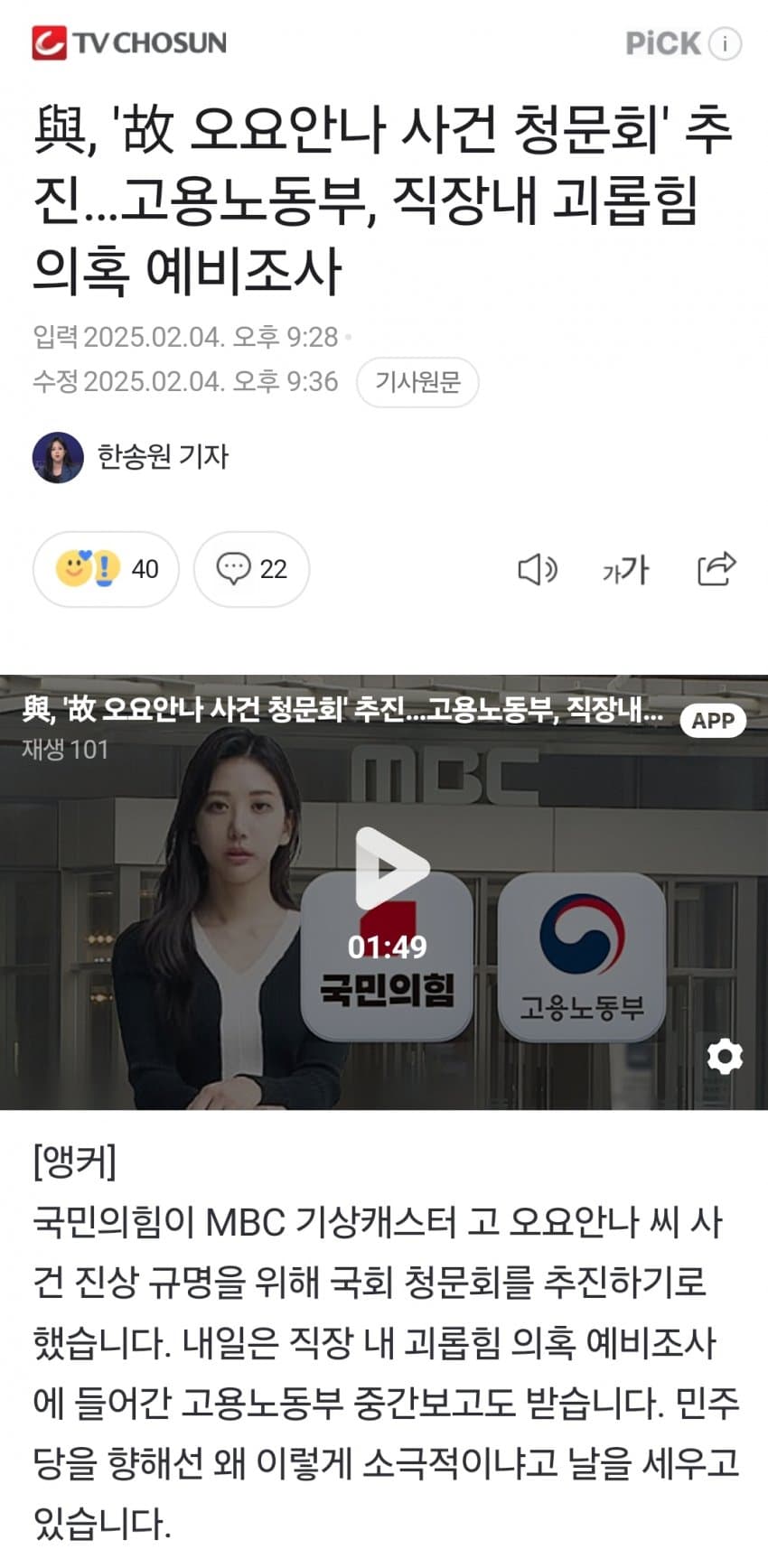
Task: Go to TV CHOSUN press page
Action: [129, 43]
